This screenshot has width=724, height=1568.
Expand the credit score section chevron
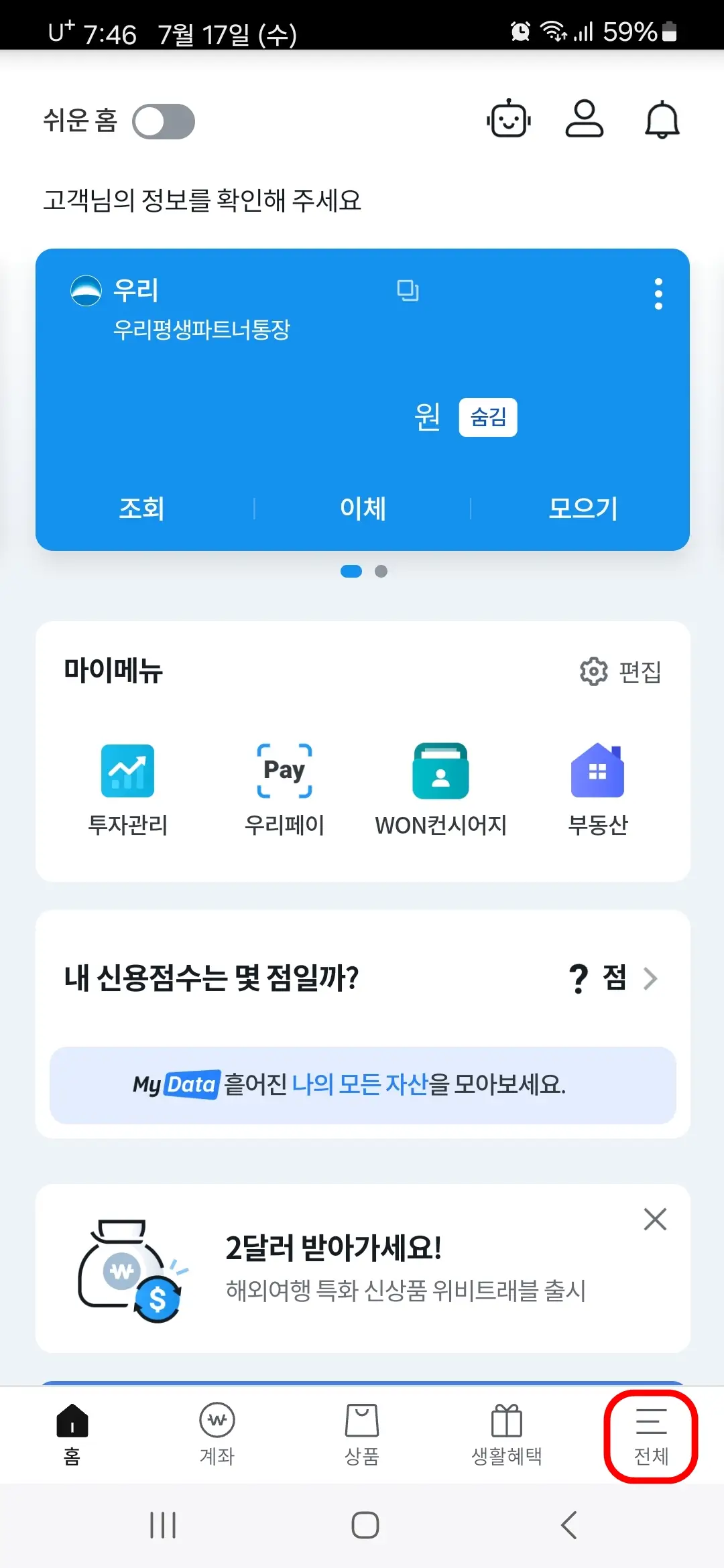649,980
